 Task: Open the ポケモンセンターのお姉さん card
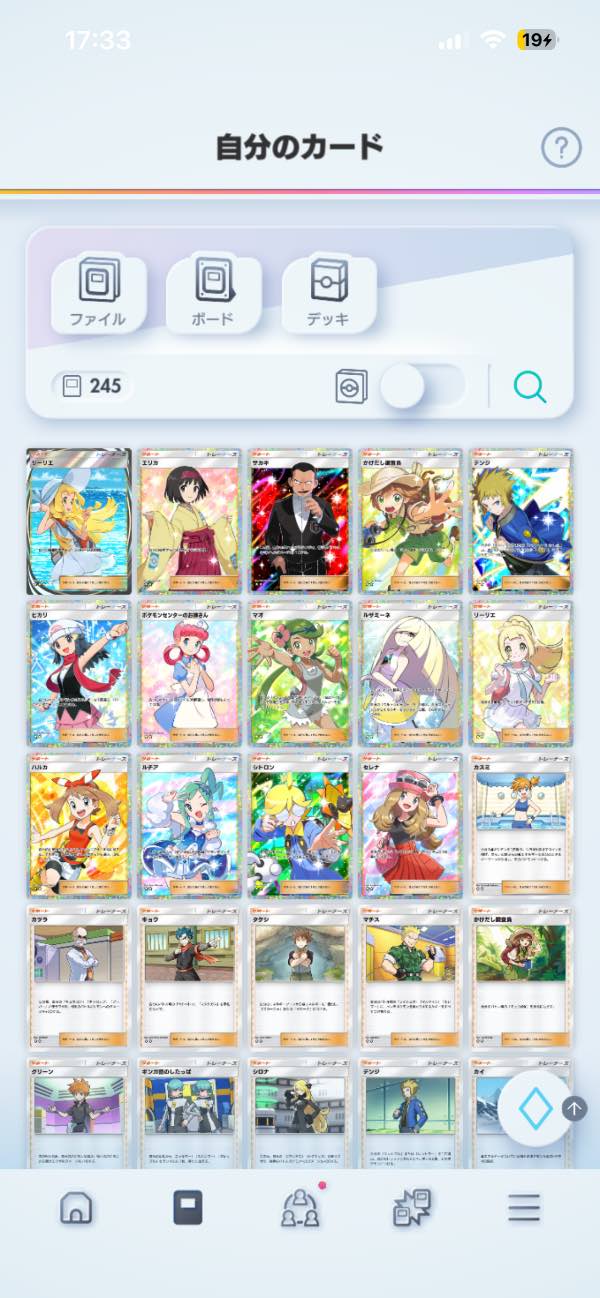coord(190,672)
